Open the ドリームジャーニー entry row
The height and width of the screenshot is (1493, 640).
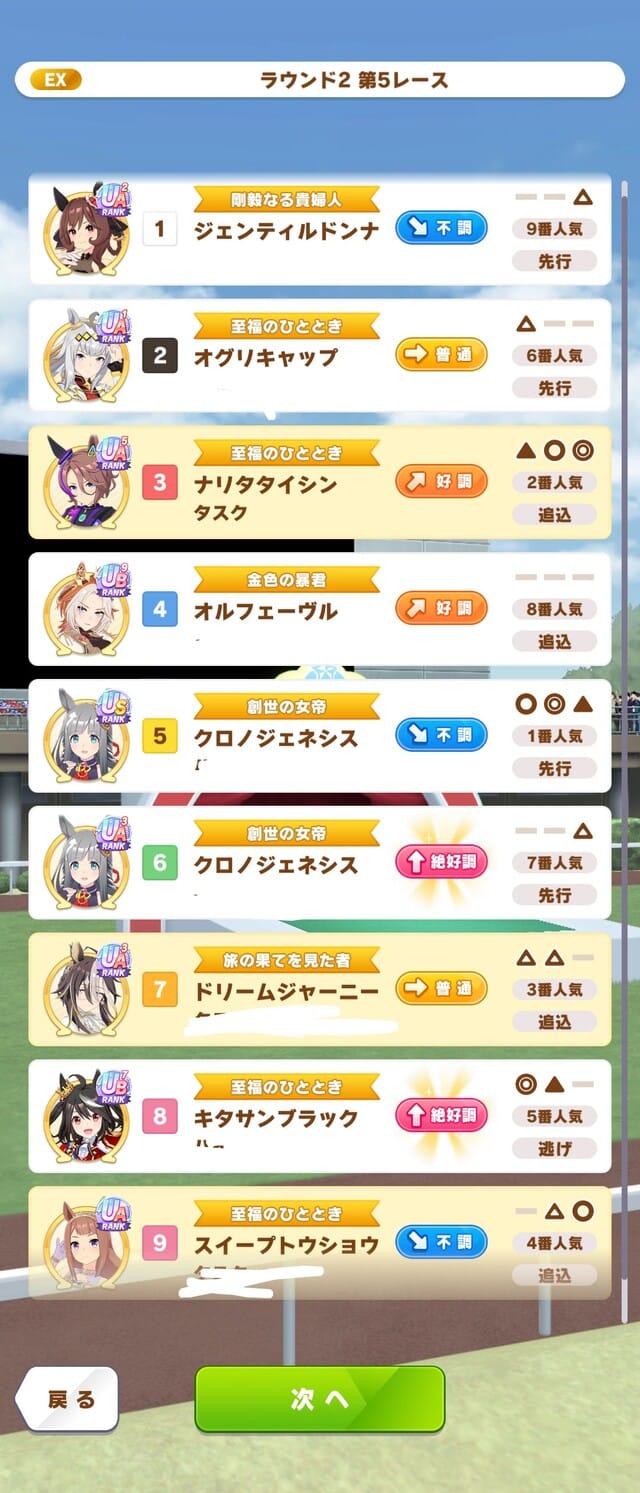(319, 990)
